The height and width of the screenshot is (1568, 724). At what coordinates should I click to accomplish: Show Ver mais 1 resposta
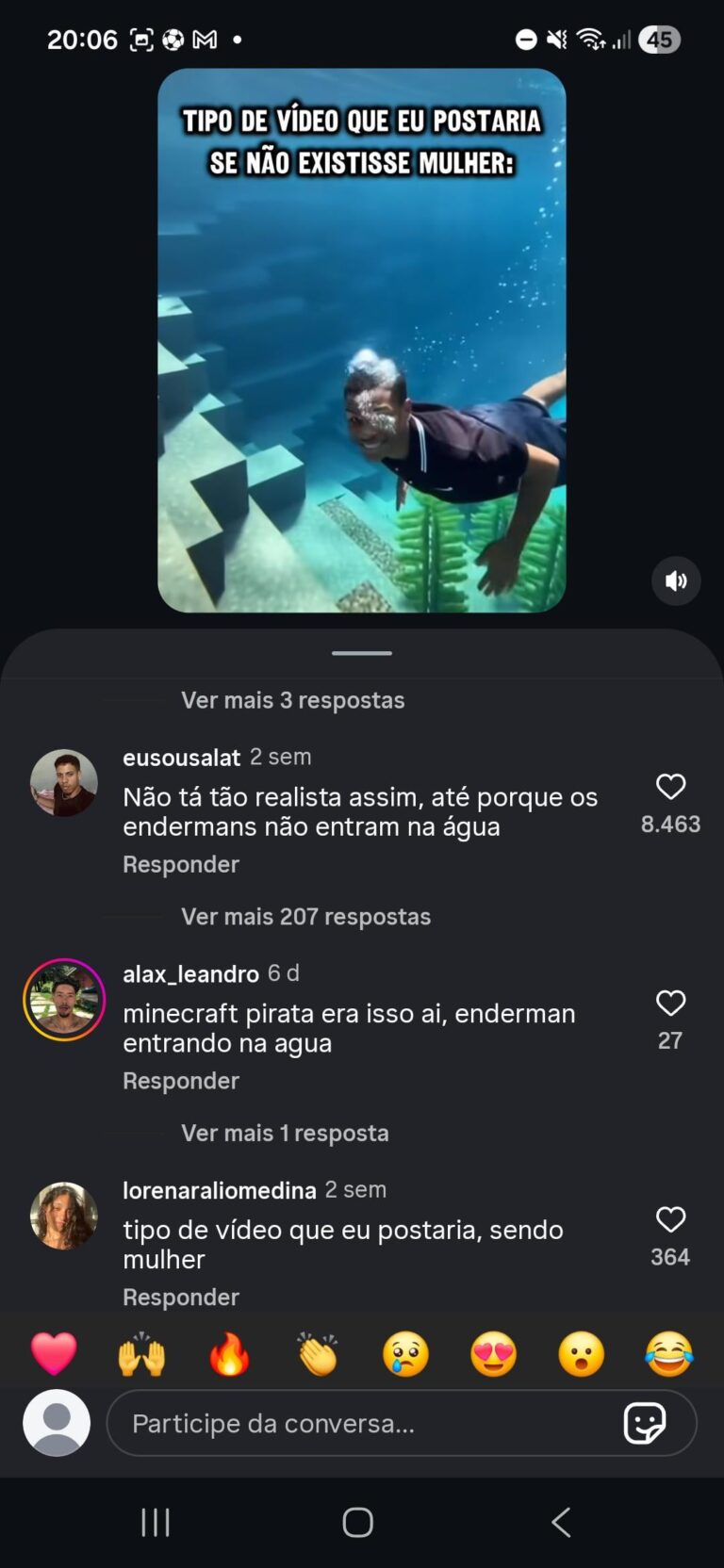coord(285,1133)
